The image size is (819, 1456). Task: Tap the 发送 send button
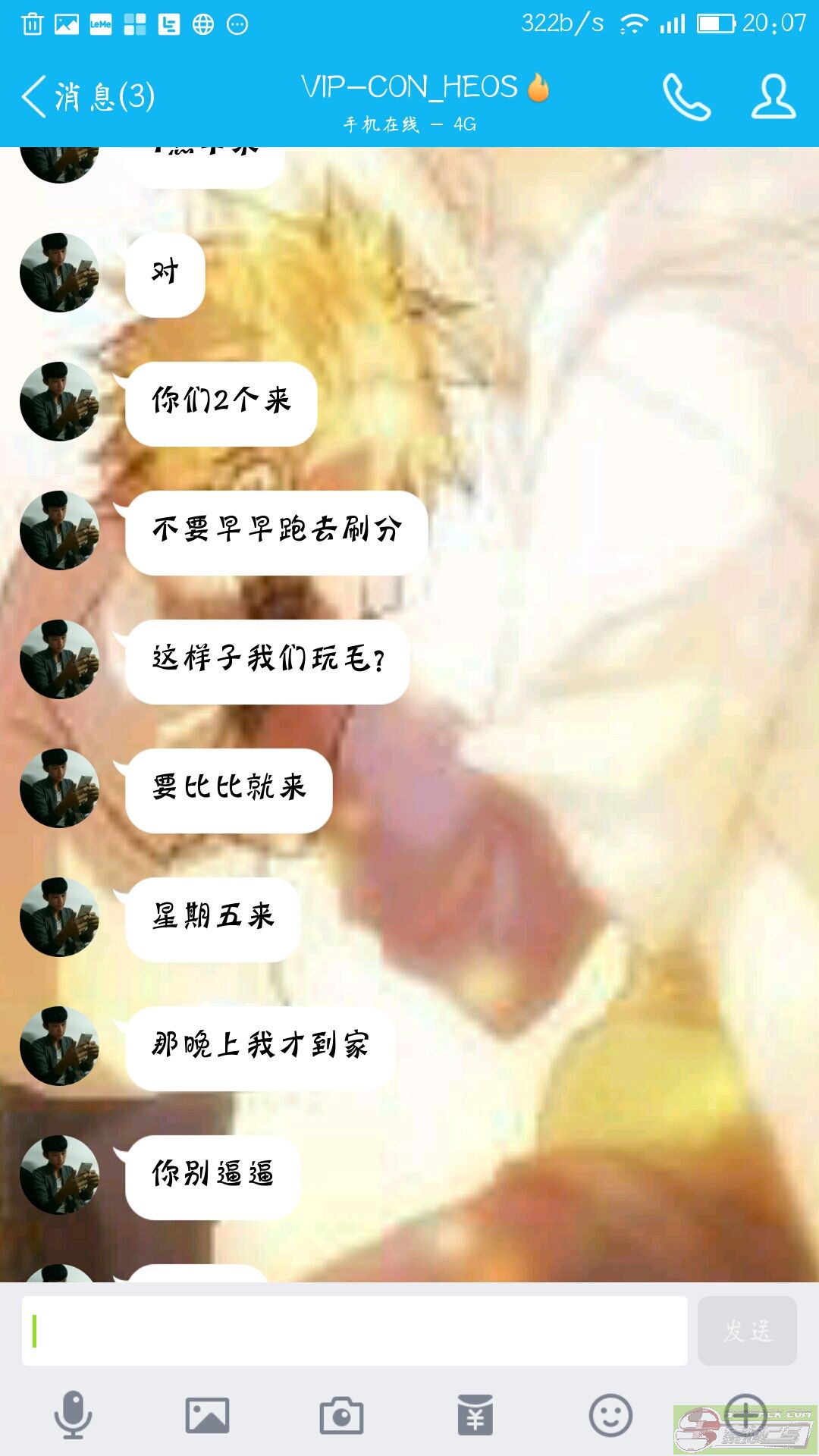[747, 1331]
